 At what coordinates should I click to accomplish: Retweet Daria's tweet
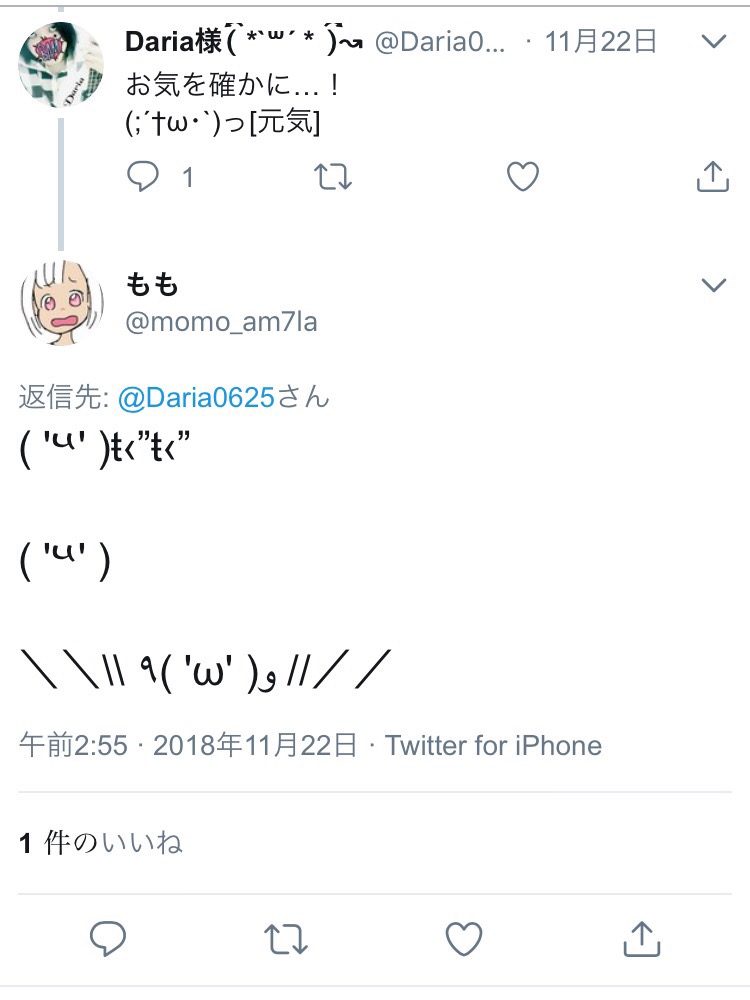(x=333, y=178)
